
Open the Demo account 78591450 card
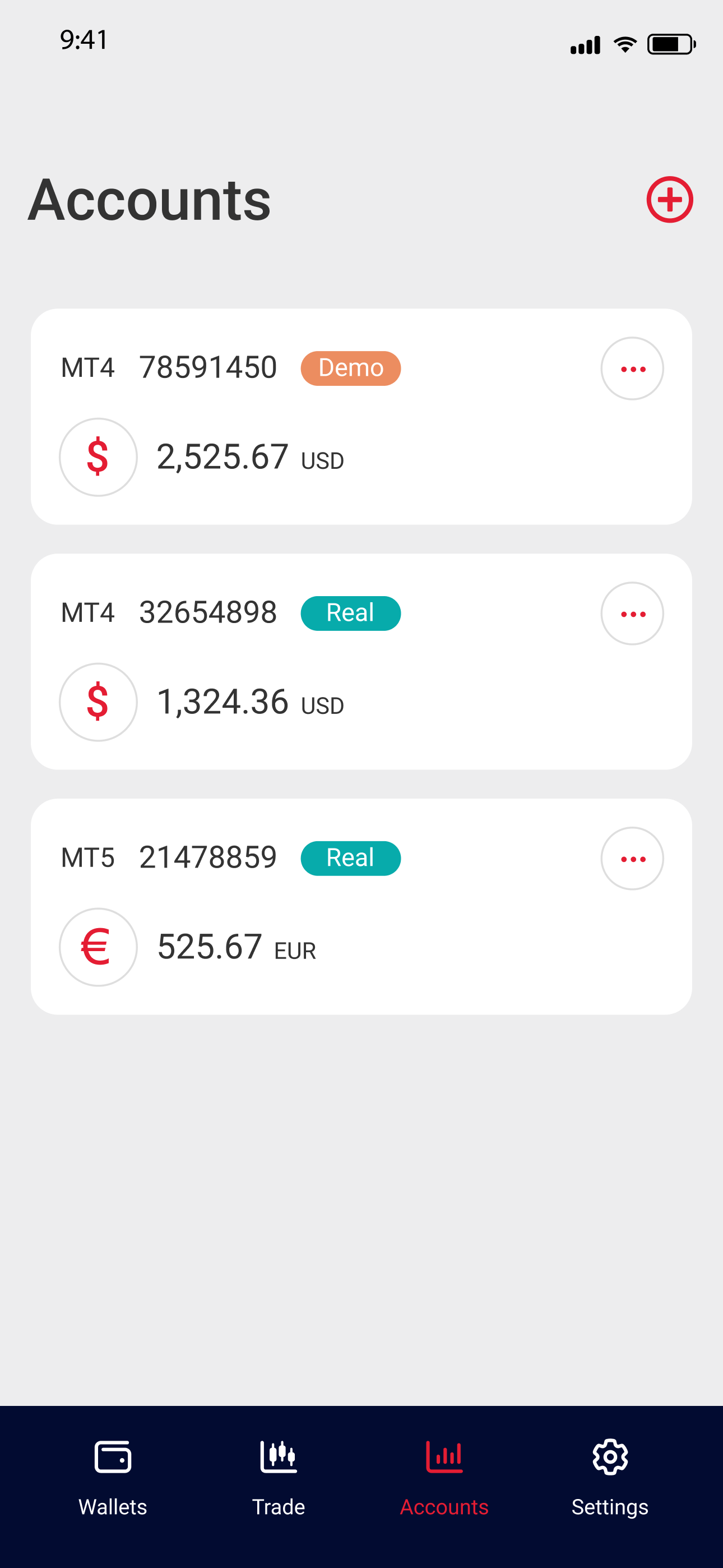(x=361, y=417)
